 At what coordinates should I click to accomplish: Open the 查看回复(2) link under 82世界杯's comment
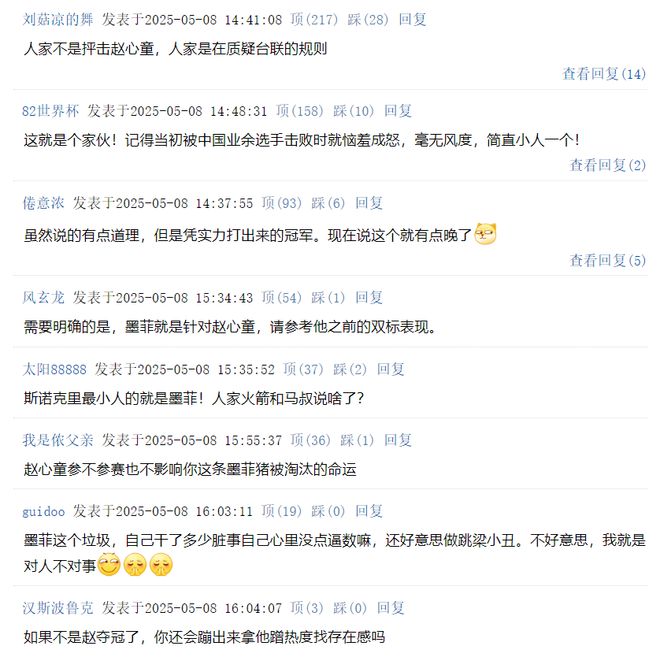[x=608, y=165]
